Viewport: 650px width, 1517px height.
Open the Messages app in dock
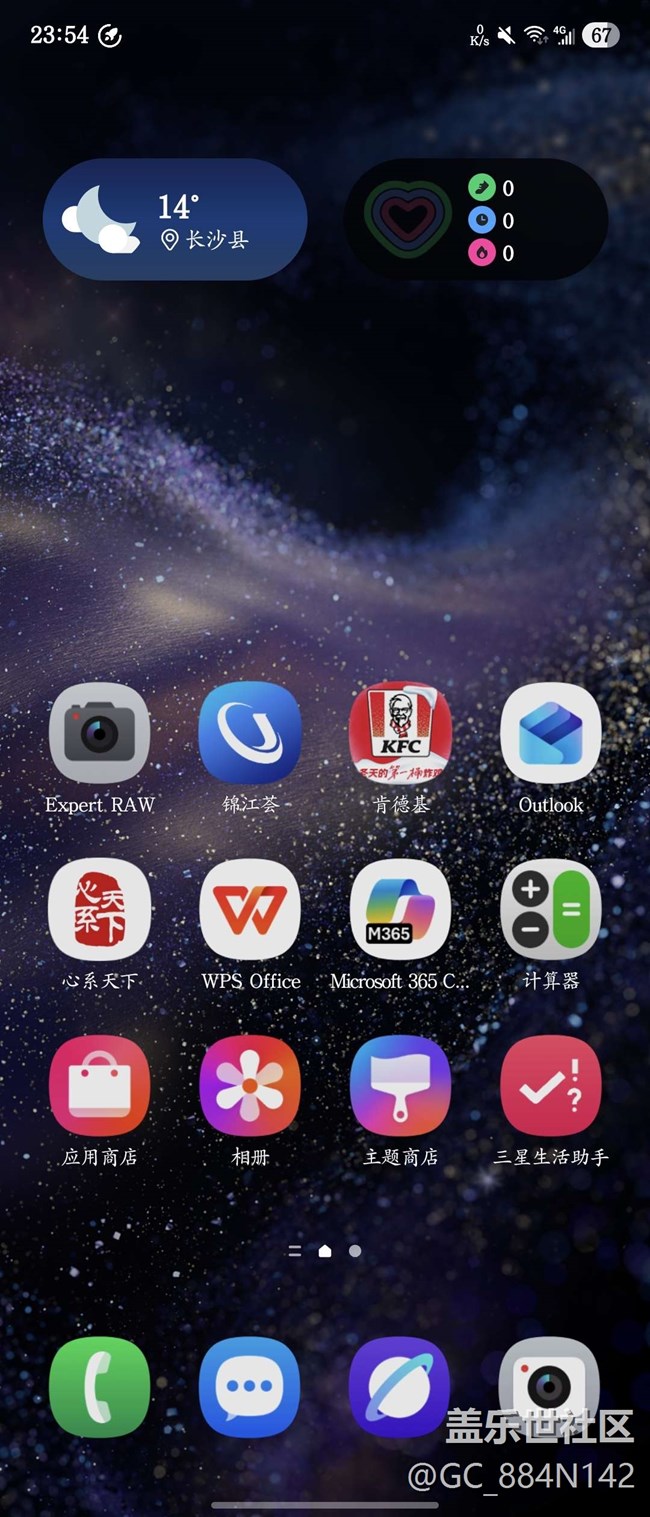[x=250, y=1387]
